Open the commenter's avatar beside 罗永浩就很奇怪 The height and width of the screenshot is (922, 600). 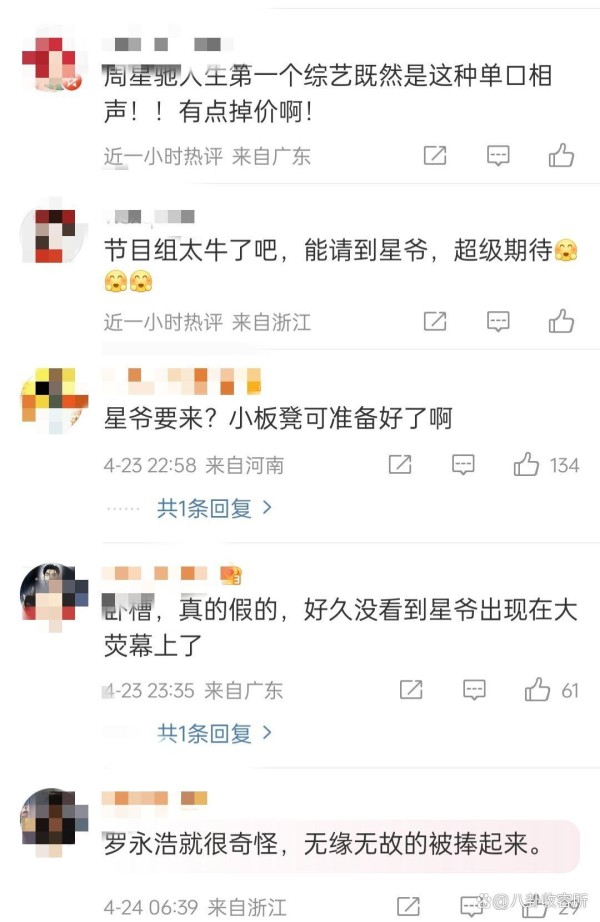(48, 817)
